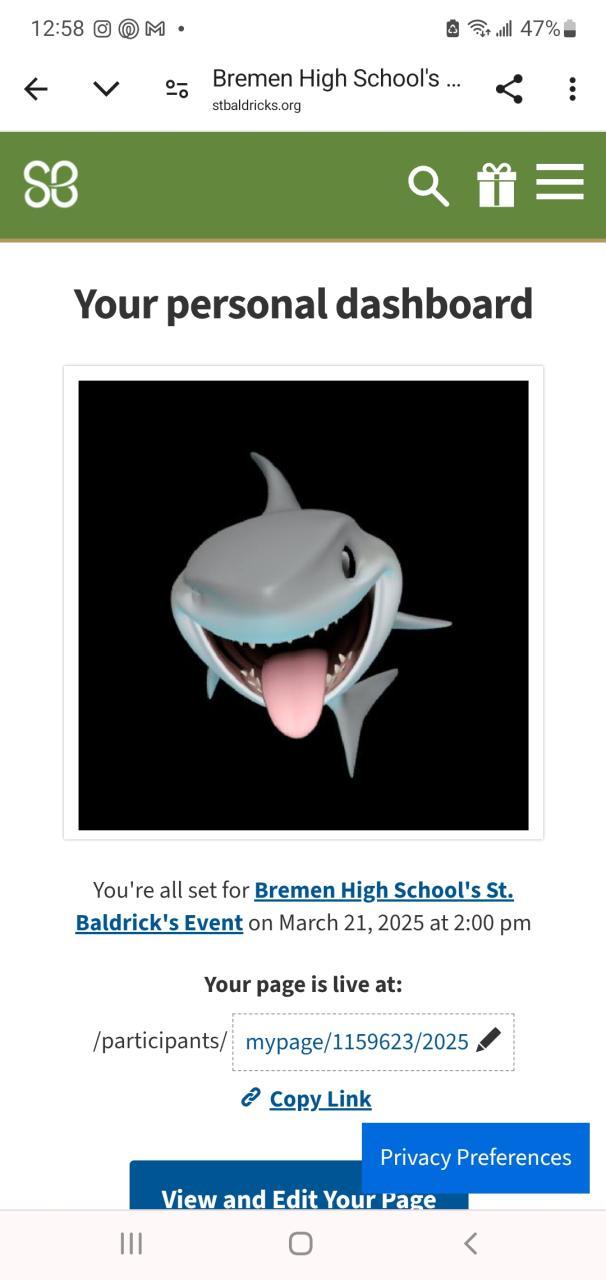This screenshot has width=606, height=1280.
Task: Go to the phone home screen
Action: click(x=301, y=1243)
